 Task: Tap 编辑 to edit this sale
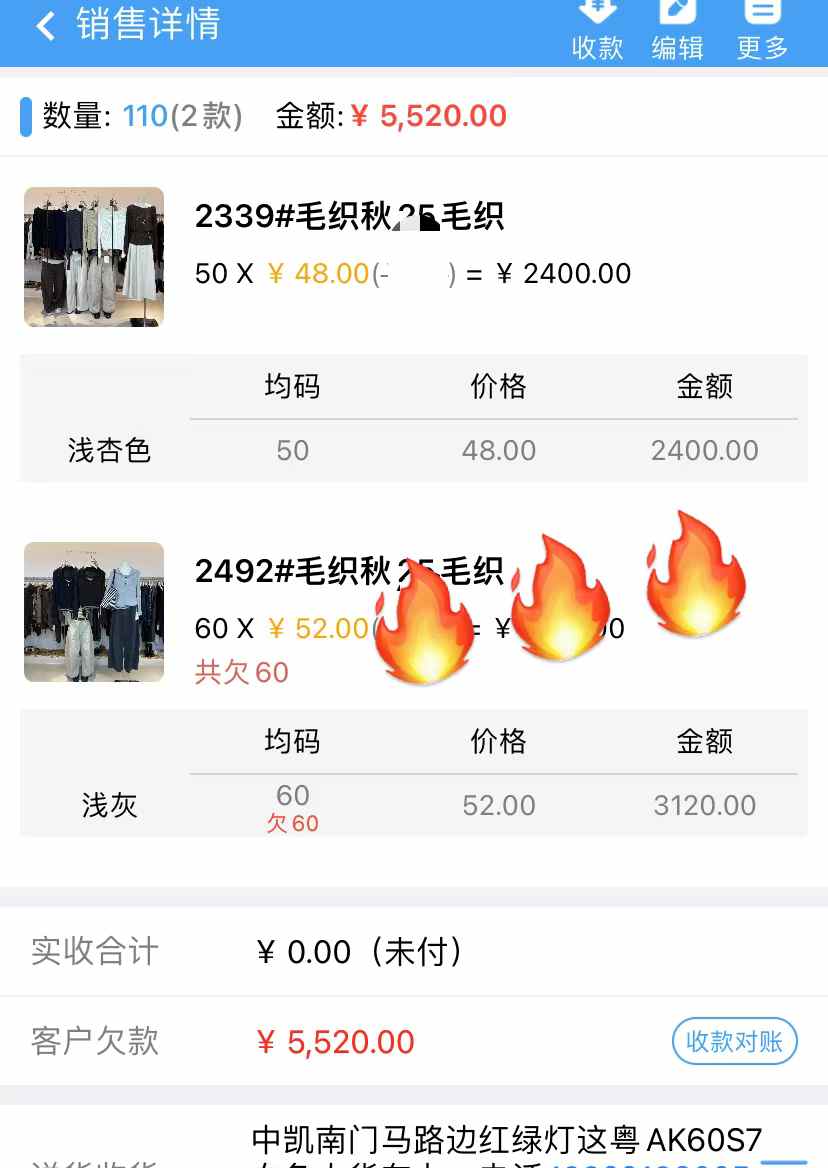pyautogui.click(x=677, y=30)
